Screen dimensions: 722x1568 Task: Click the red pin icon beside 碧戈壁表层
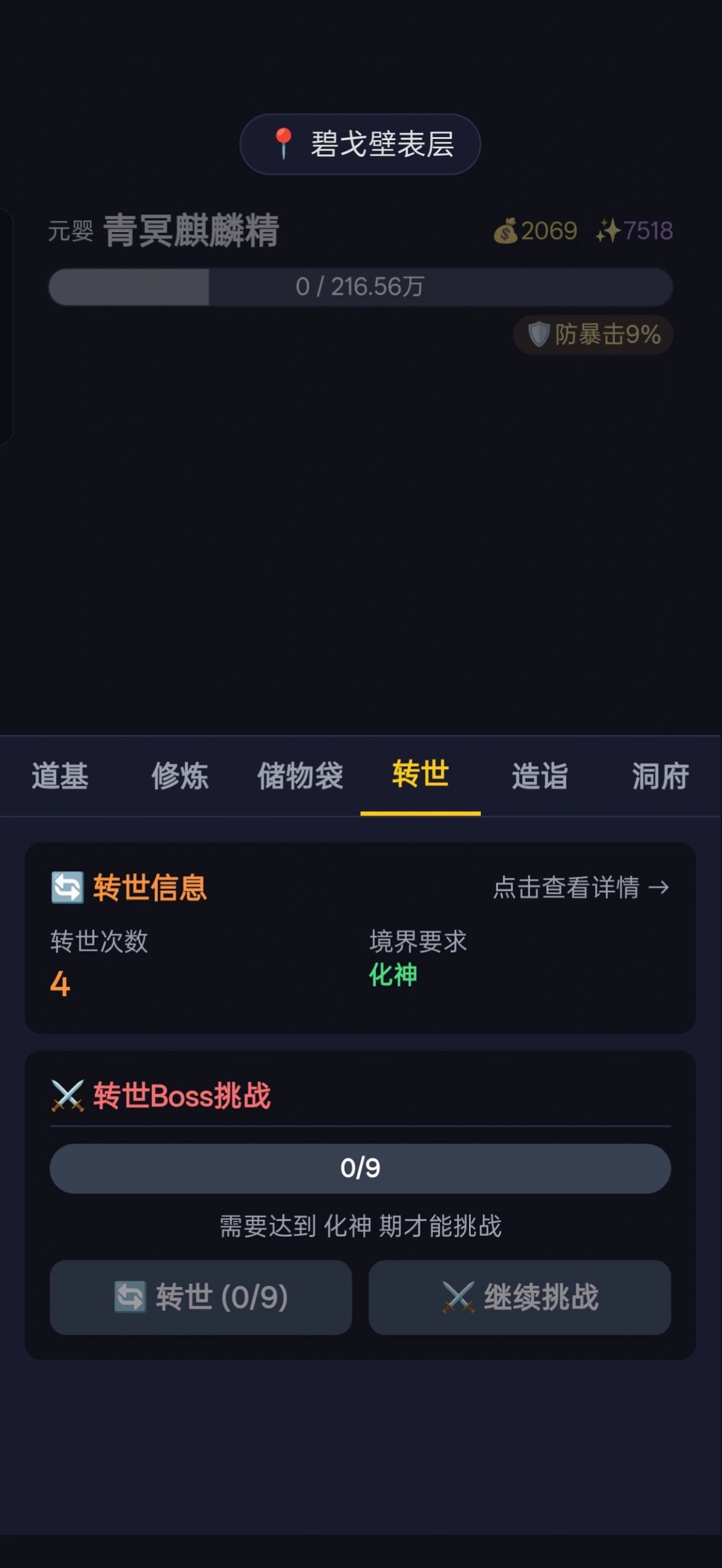[283, 144]
